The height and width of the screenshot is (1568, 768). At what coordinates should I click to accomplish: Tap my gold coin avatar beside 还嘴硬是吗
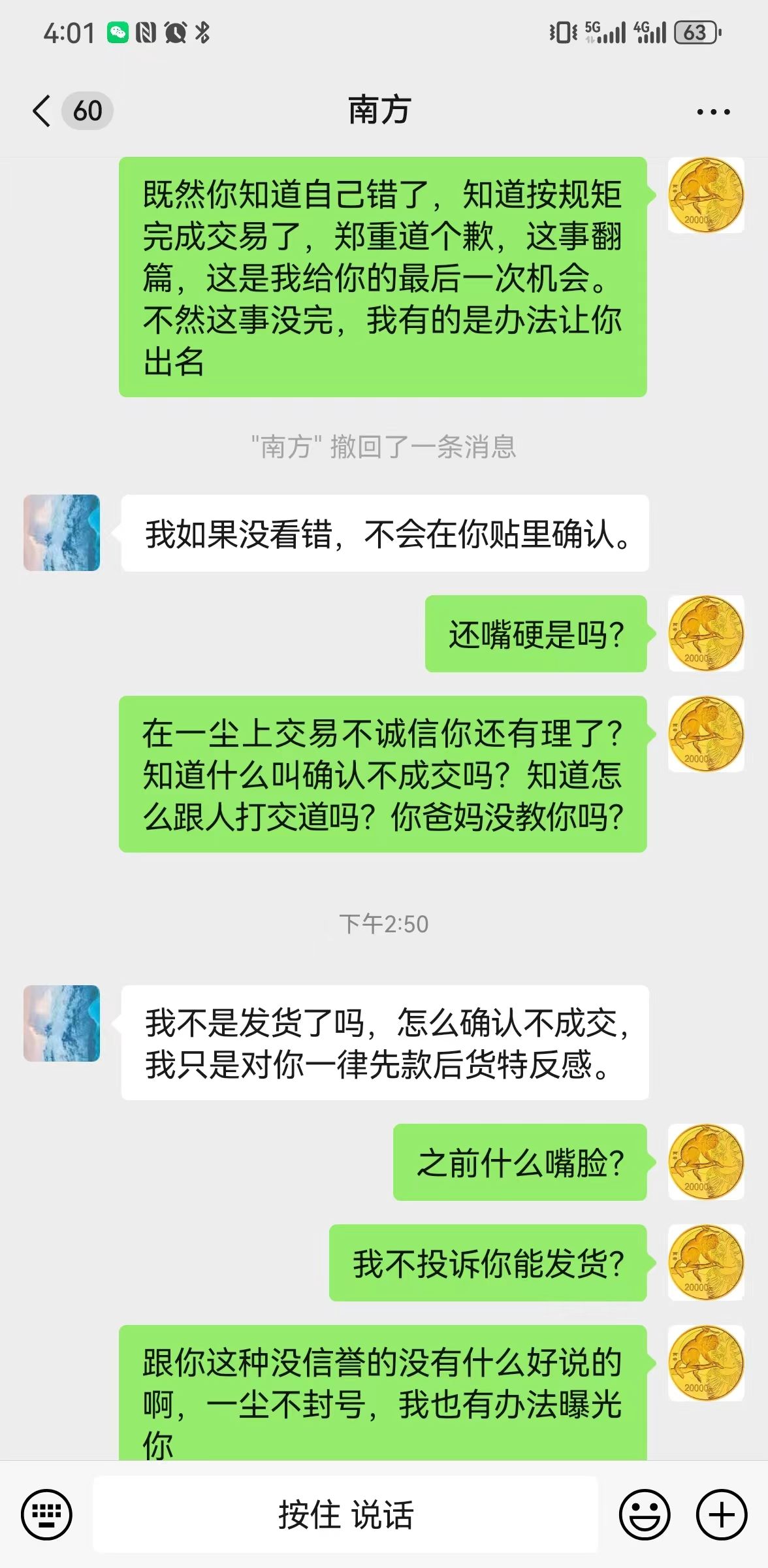click(706, 633)
